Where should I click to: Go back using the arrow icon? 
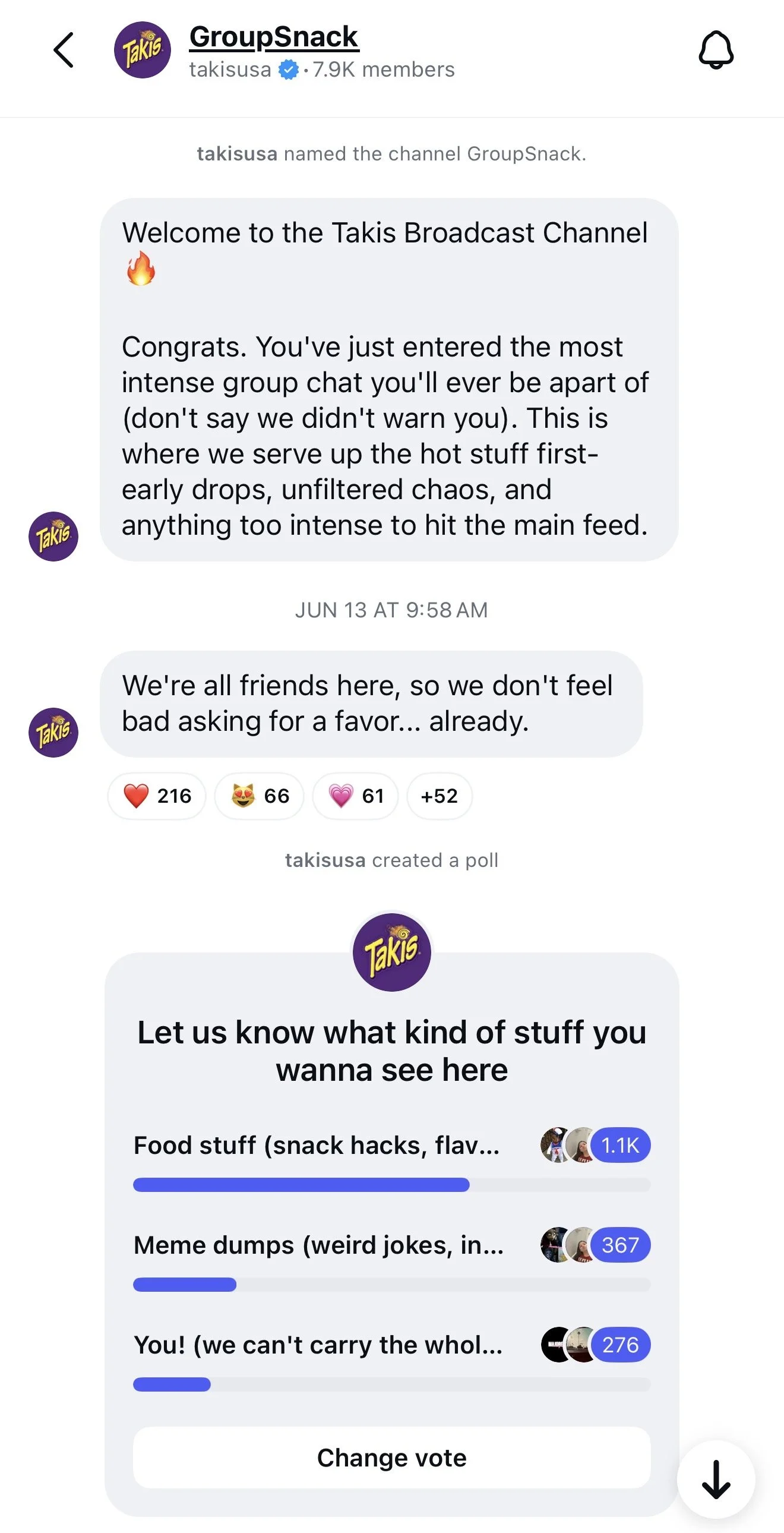(x=64, y=50)
